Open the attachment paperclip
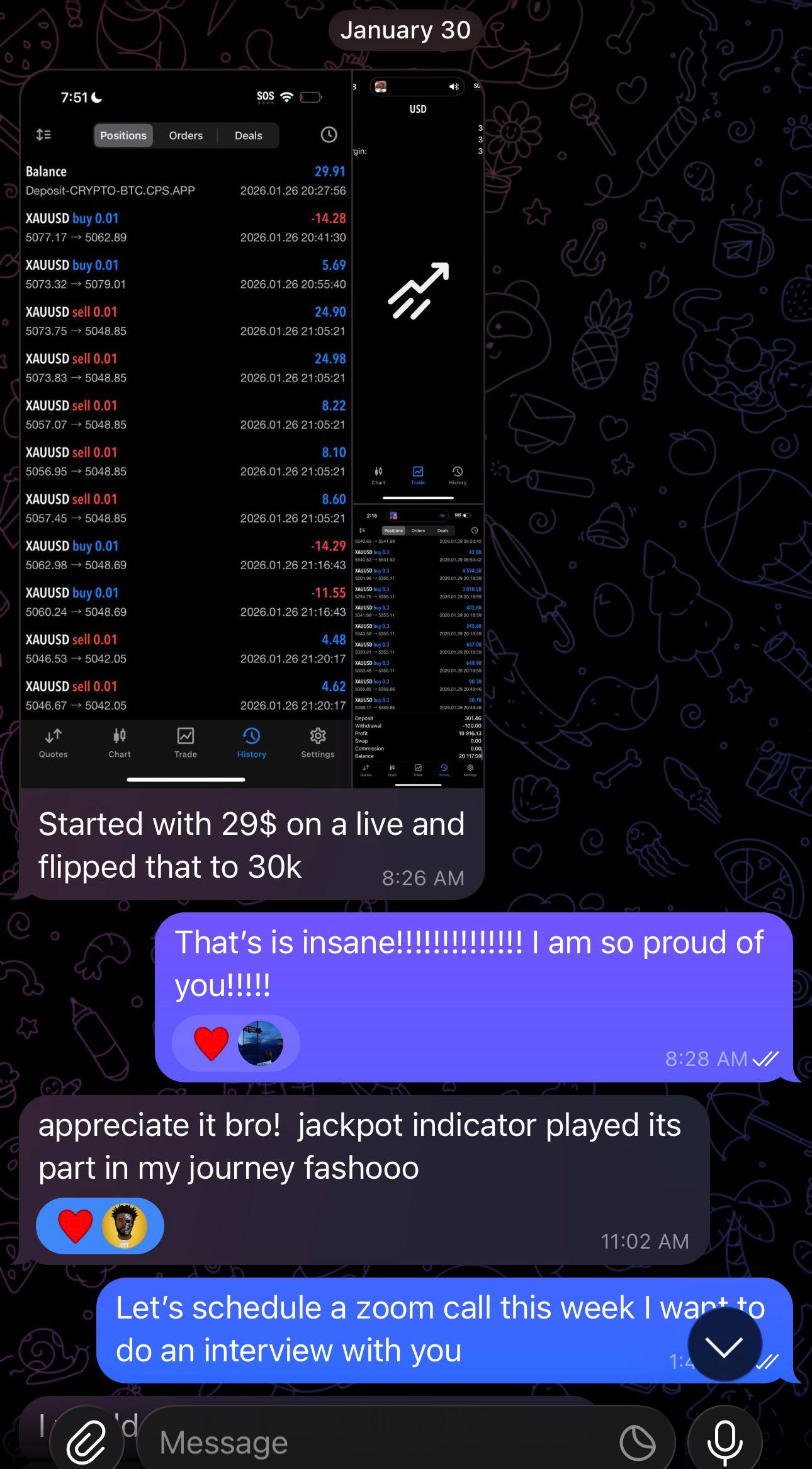This screenshot has width=812, height=1469. coord(86,1442)
